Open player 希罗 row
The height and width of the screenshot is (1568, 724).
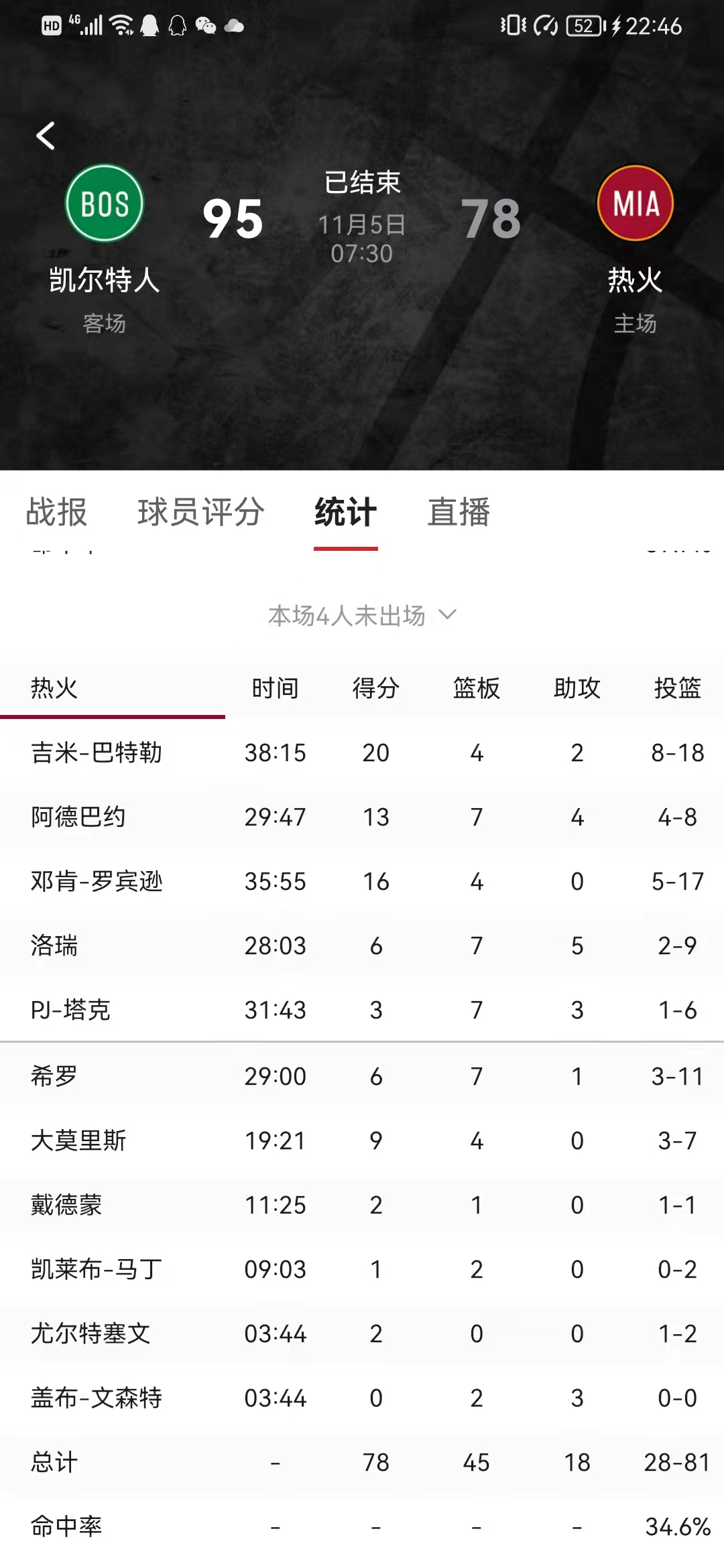click(54, 1076)
